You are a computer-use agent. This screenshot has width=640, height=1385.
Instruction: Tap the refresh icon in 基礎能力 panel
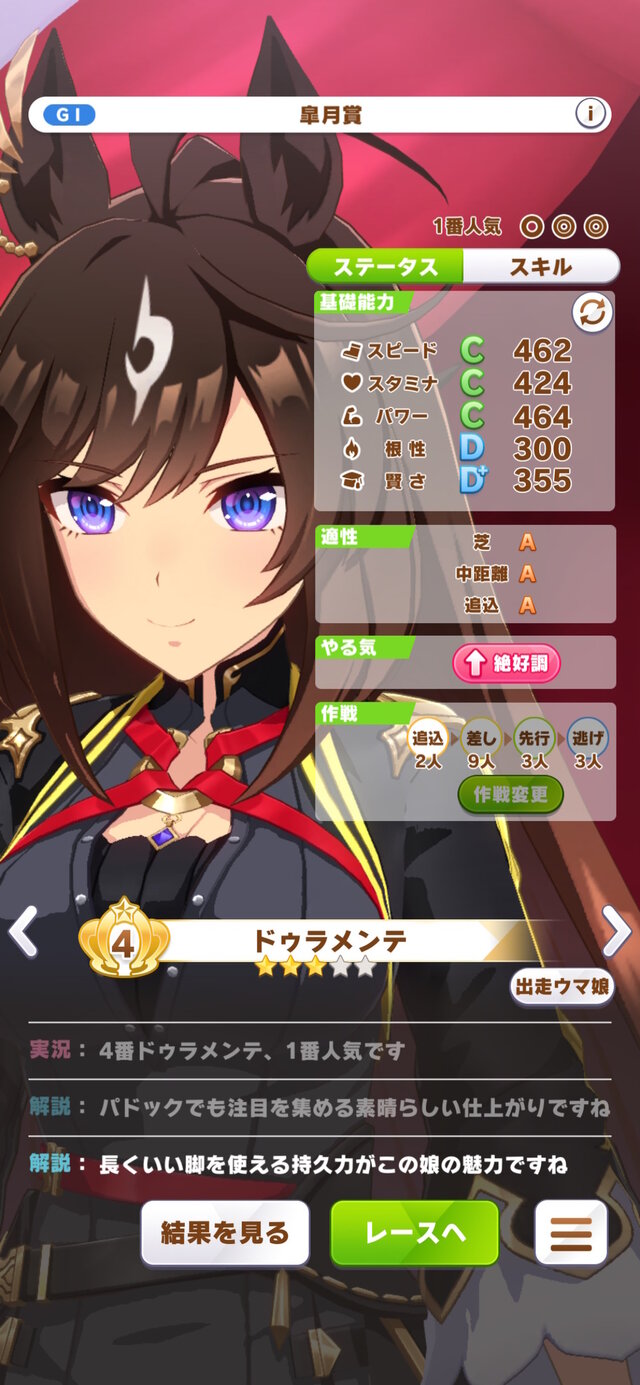(591, 313)
